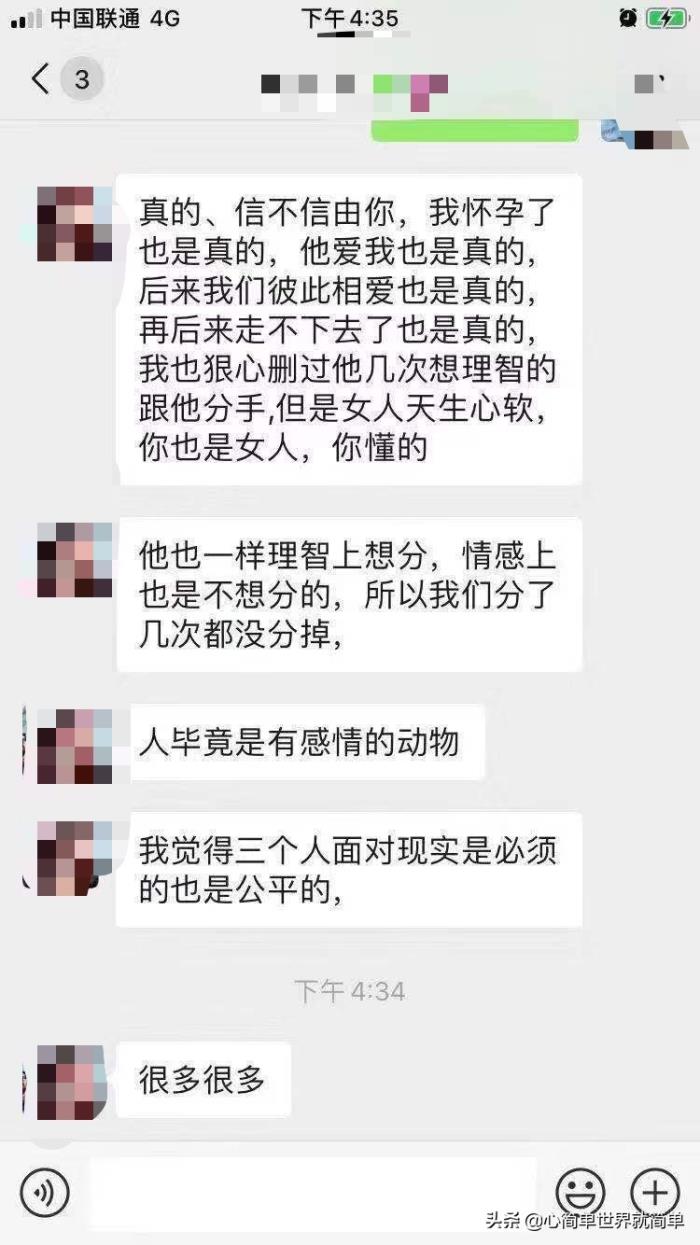This screenshot has width=700, height=1245.
Task: Open the emoji sticker panel
Action: click(581, 1191)
